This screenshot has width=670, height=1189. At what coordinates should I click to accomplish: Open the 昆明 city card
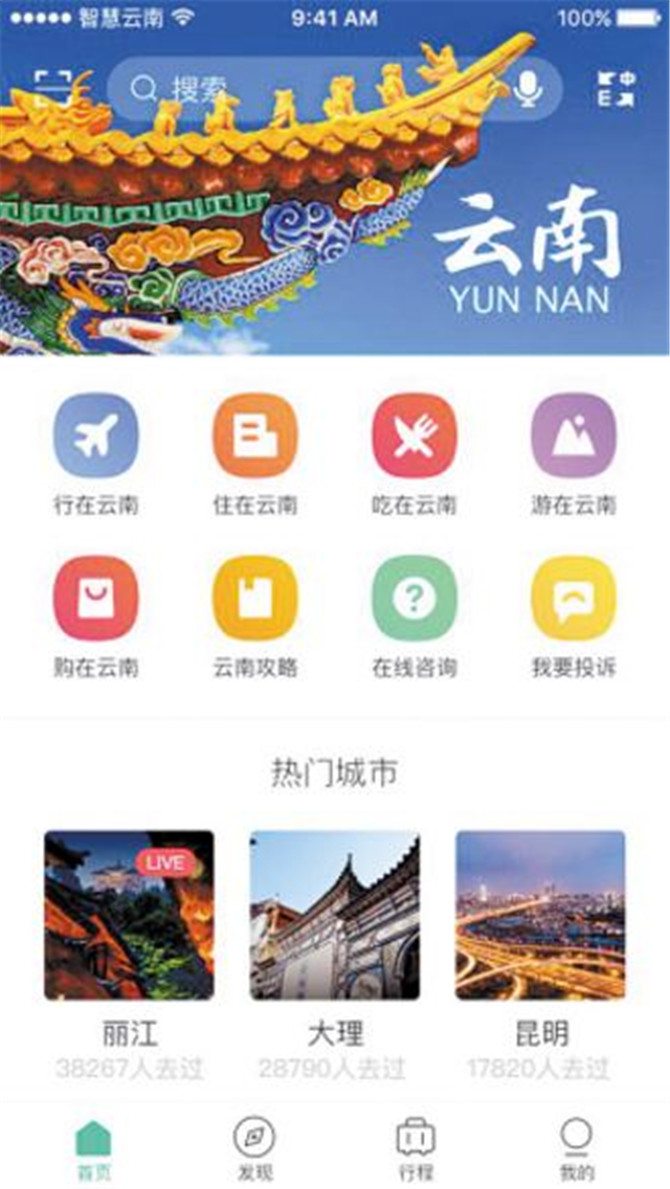click(541, 915)
